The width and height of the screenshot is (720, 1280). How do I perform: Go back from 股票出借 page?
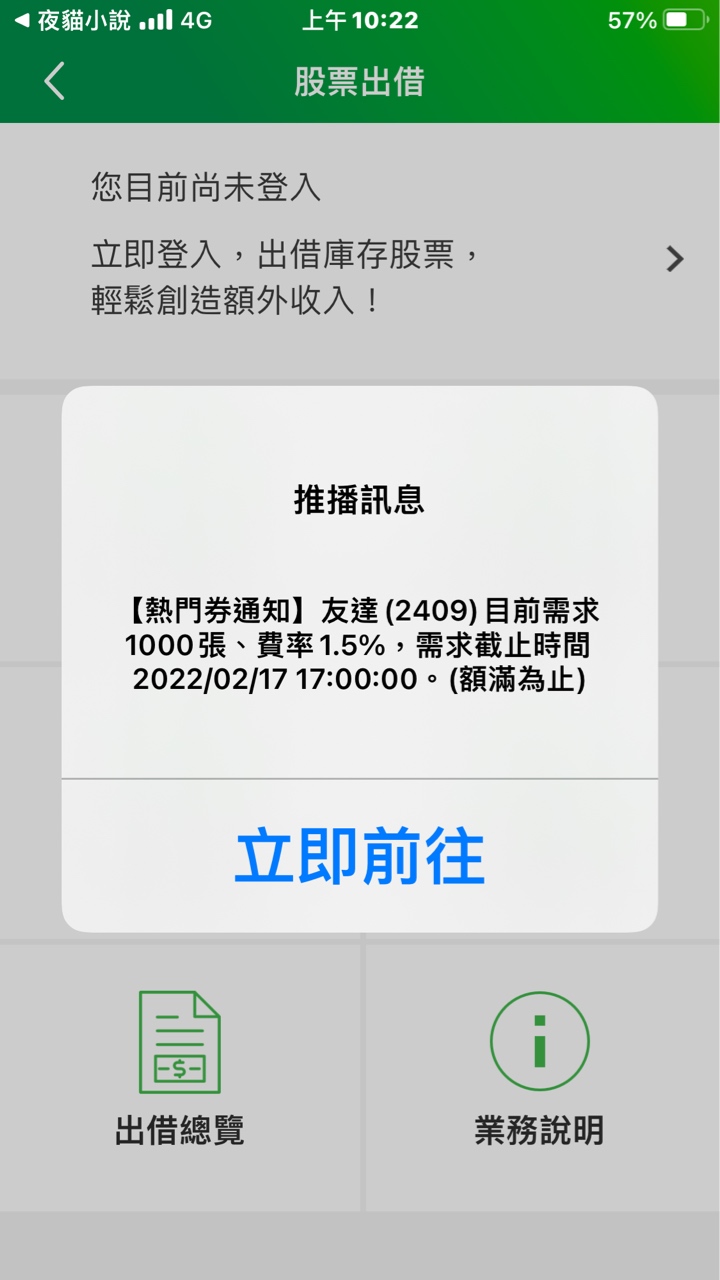(55, 81)
